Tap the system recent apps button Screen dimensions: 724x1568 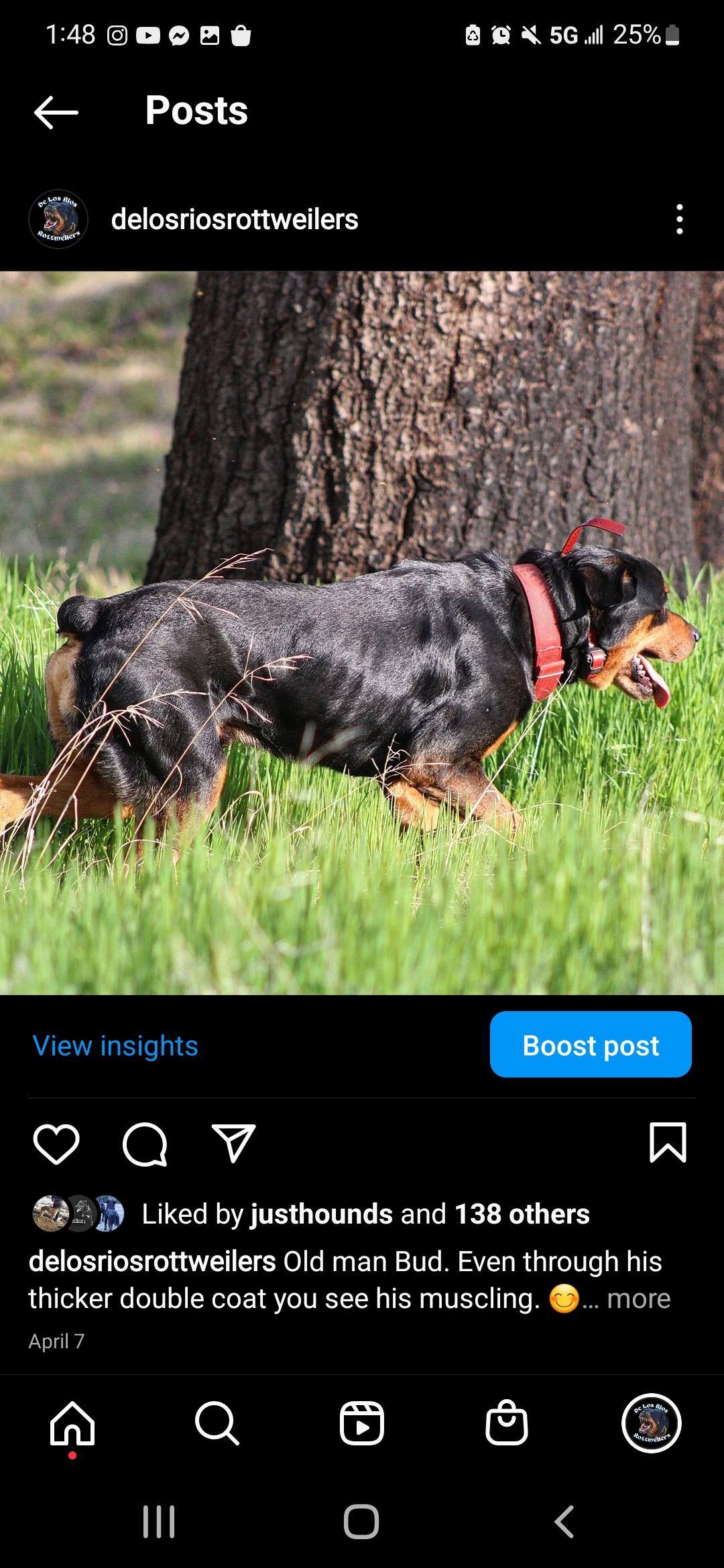click(159, 1522)
